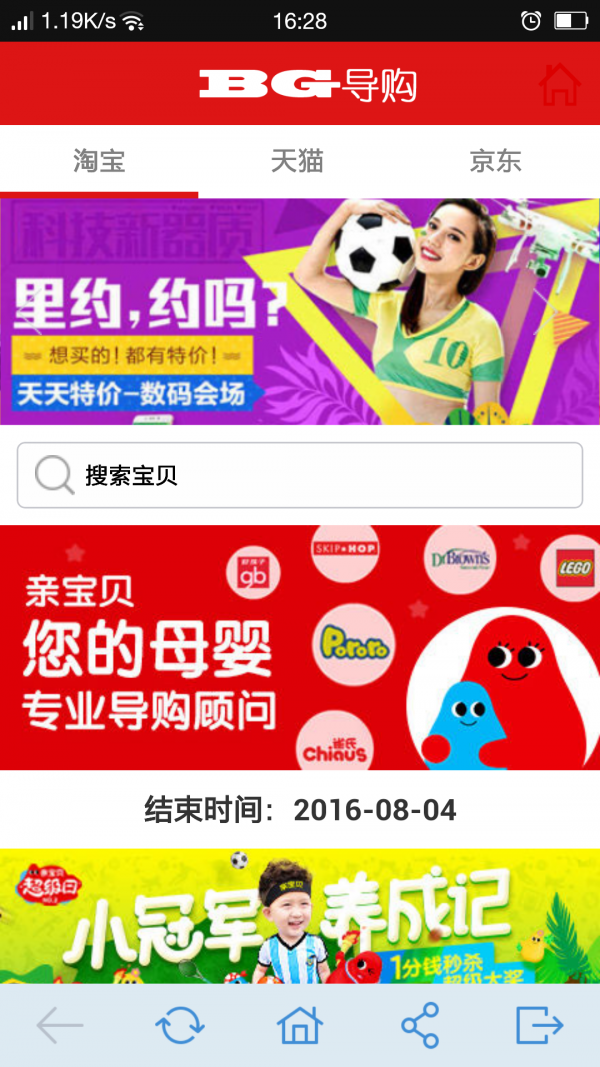The width and height of the screenshot is (600, 1067).
Task: Open the 天天特价 数码会场 banner
Action: pyautogui.click(x=300, y=311)
